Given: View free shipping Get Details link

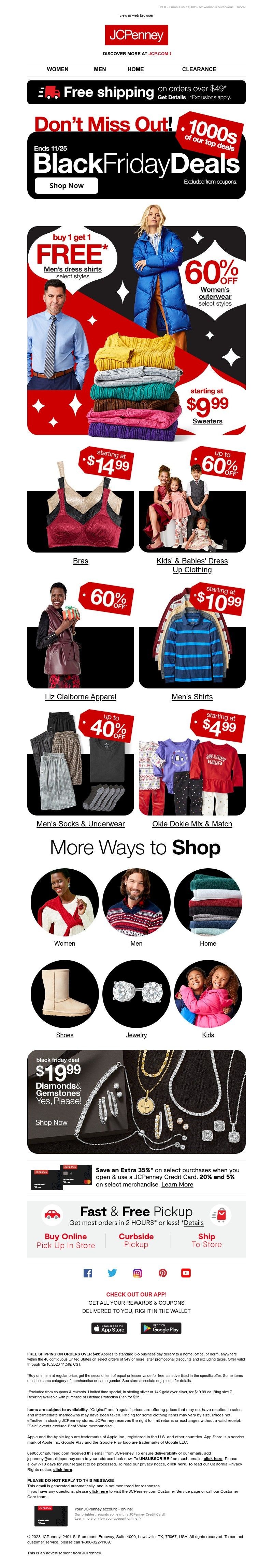Looking at the screenshot, I should click(171, 97).
